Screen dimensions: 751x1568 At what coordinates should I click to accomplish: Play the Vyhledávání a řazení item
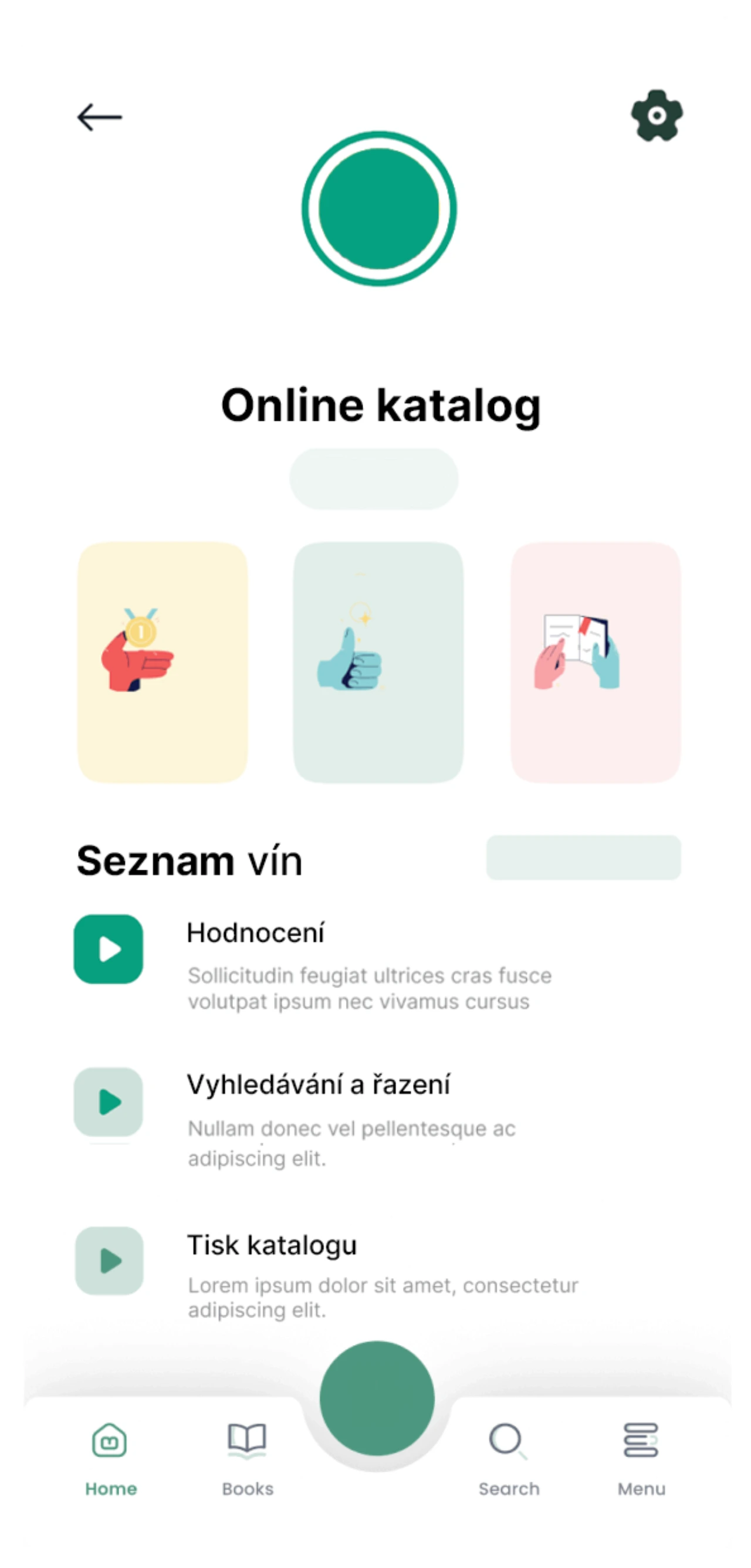109,1101
